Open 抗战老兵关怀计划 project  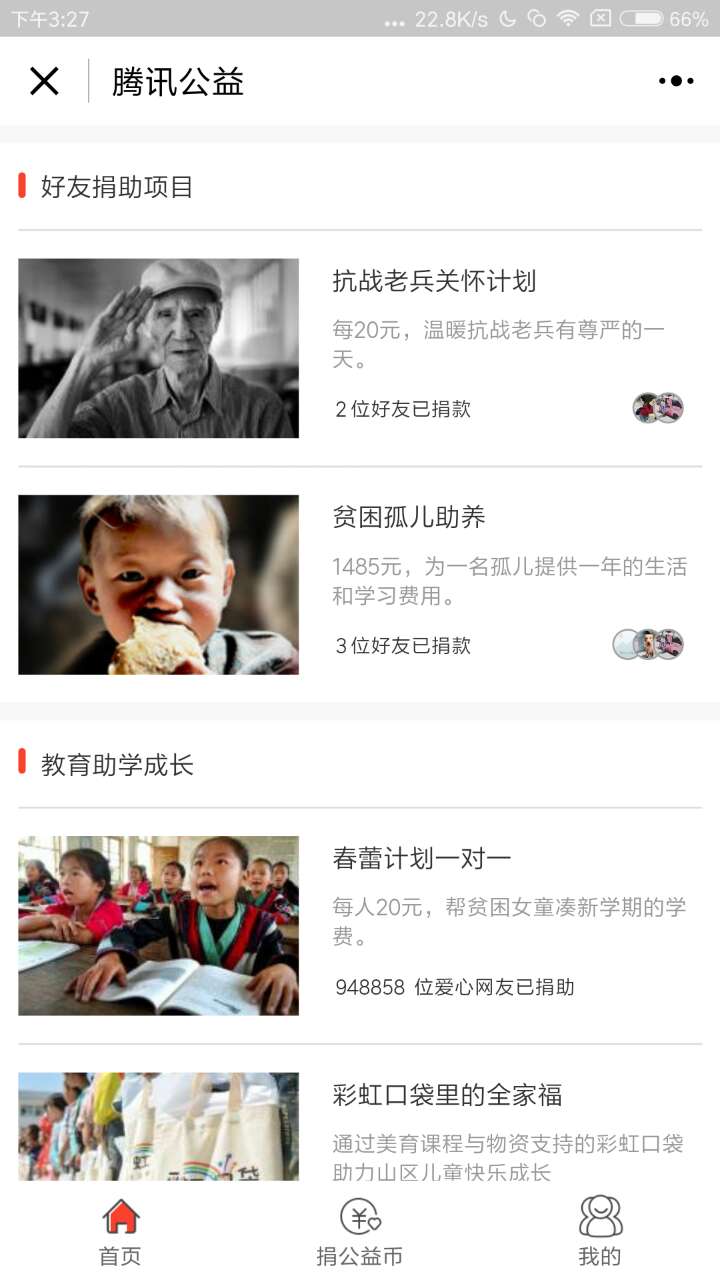[x=434, y=281]
